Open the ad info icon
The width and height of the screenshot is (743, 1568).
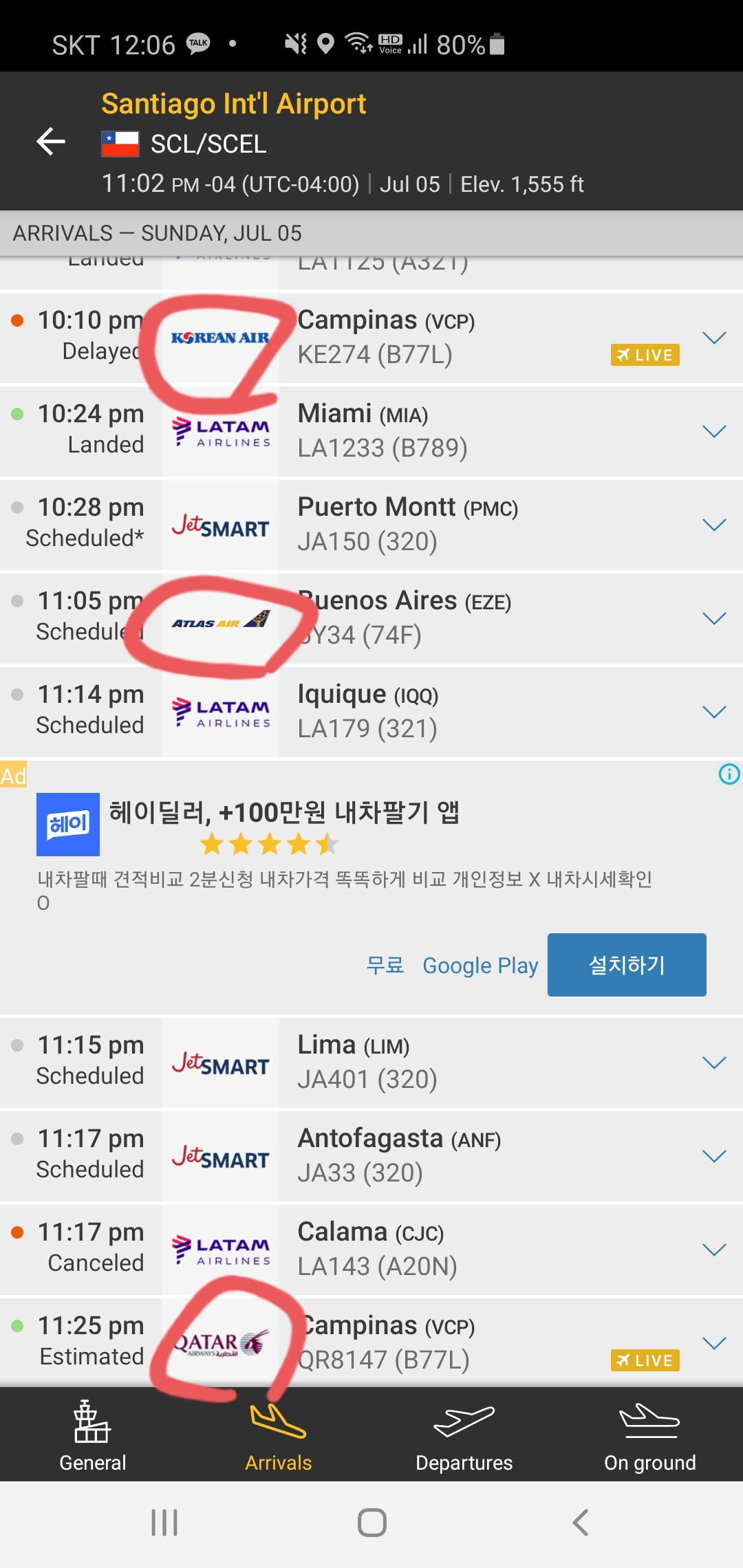[729, 774]
